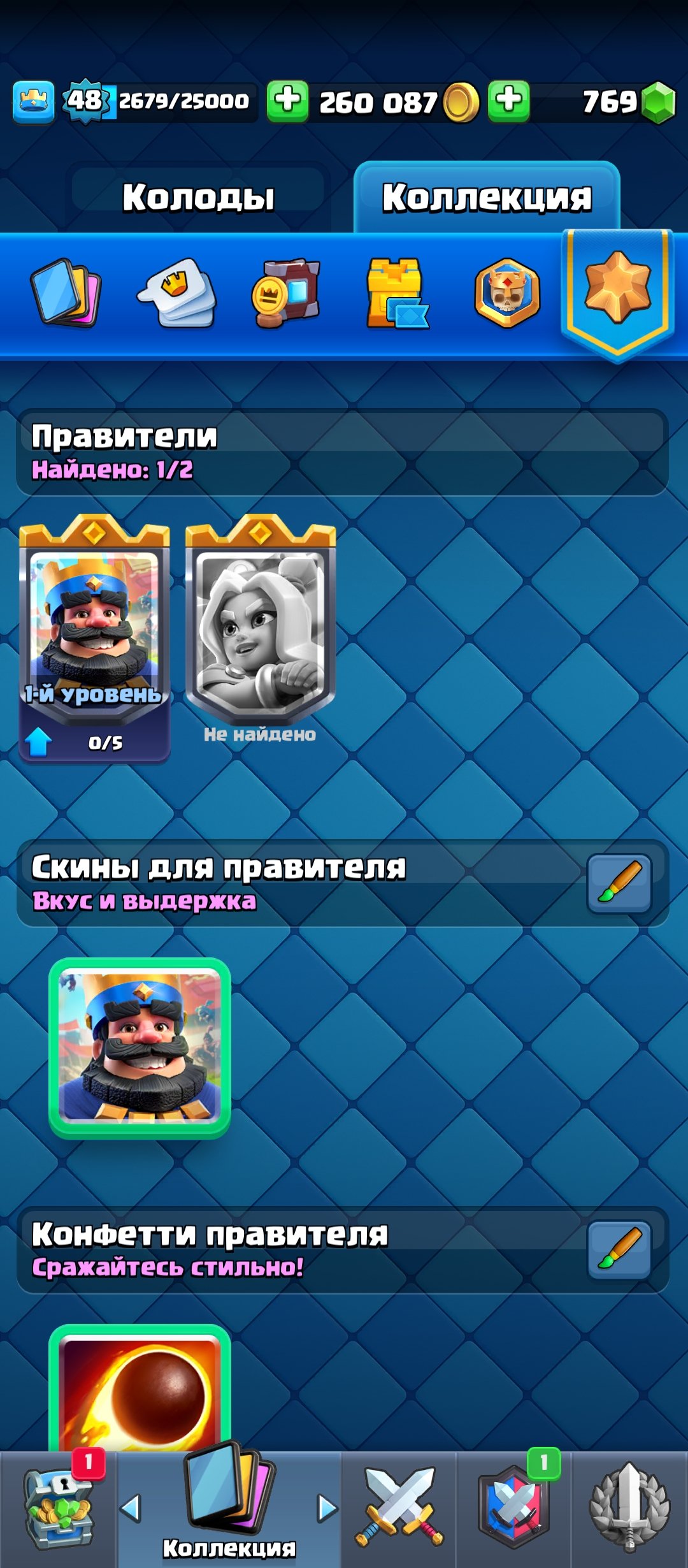Tap the right arrow beside Коллекция
This screenshot has width=688, height=1568.
(x=327, y=1508)
